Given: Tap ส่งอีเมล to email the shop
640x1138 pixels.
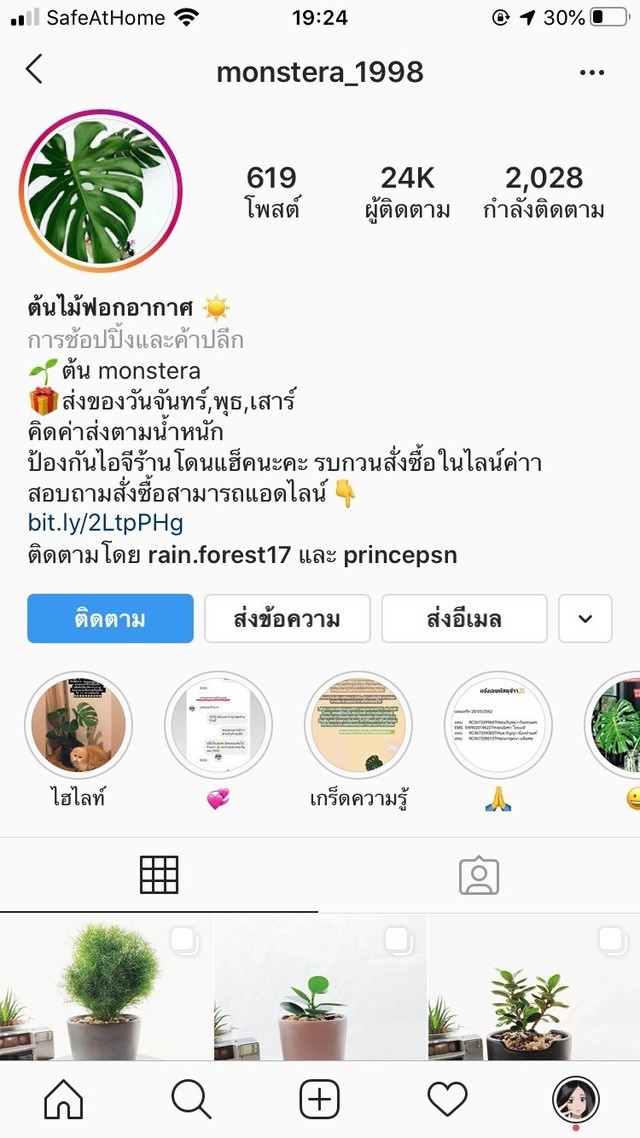Looking at the screenshot, I should (464, 619).
